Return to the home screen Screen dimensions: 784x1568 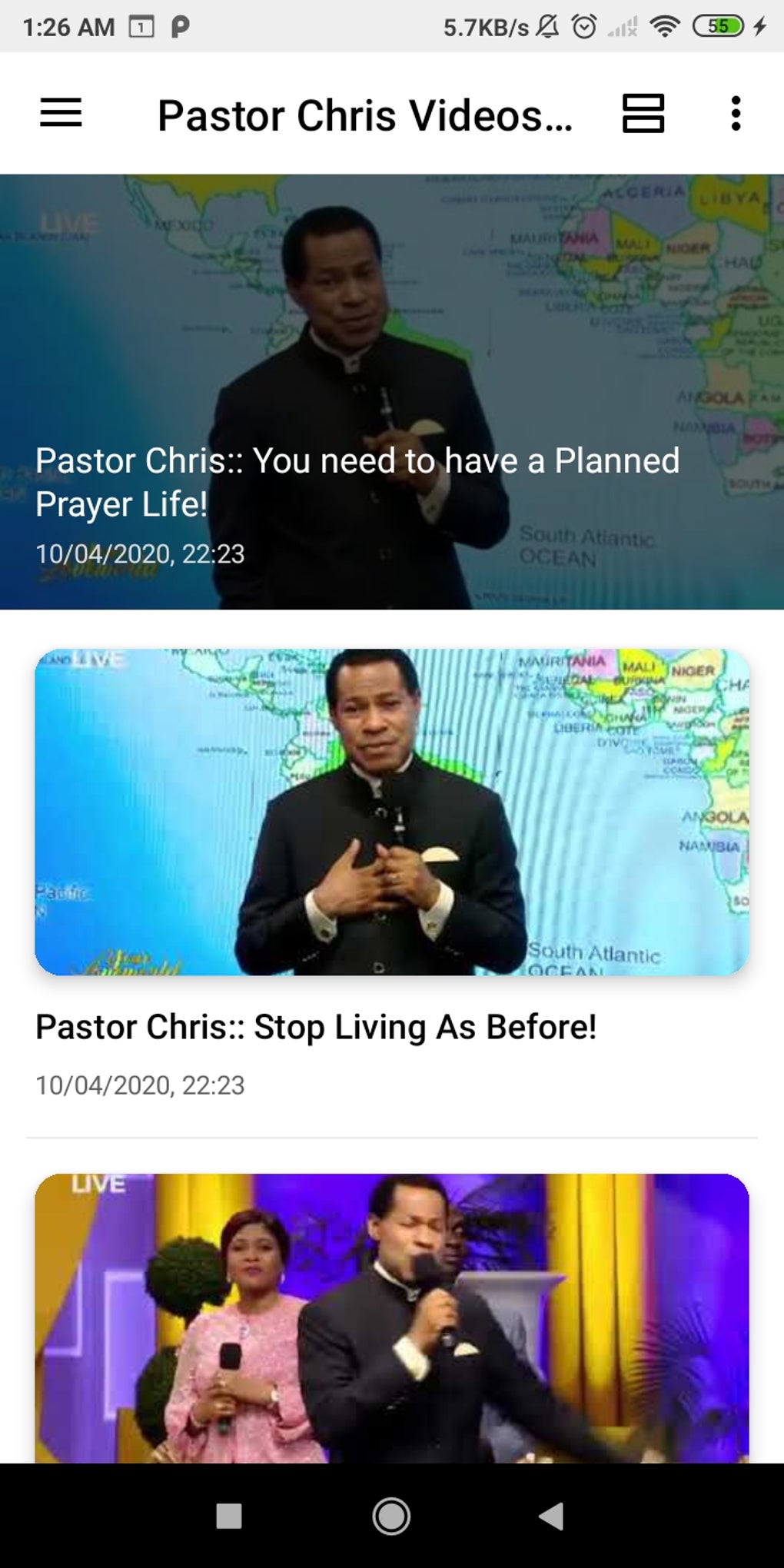(x=391, y=1517)
